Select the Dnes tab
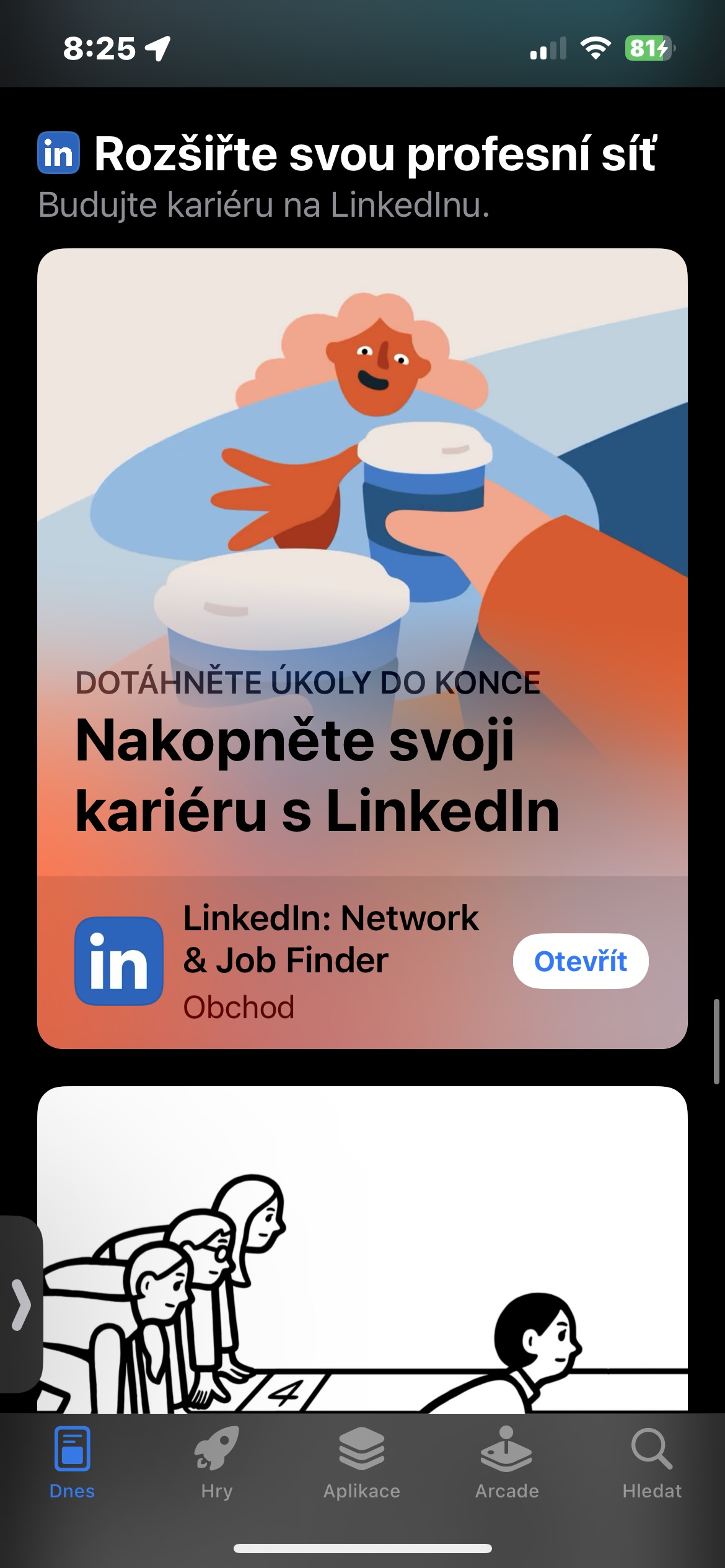This screenshot has height=1568, width=725. (72, 1463)
